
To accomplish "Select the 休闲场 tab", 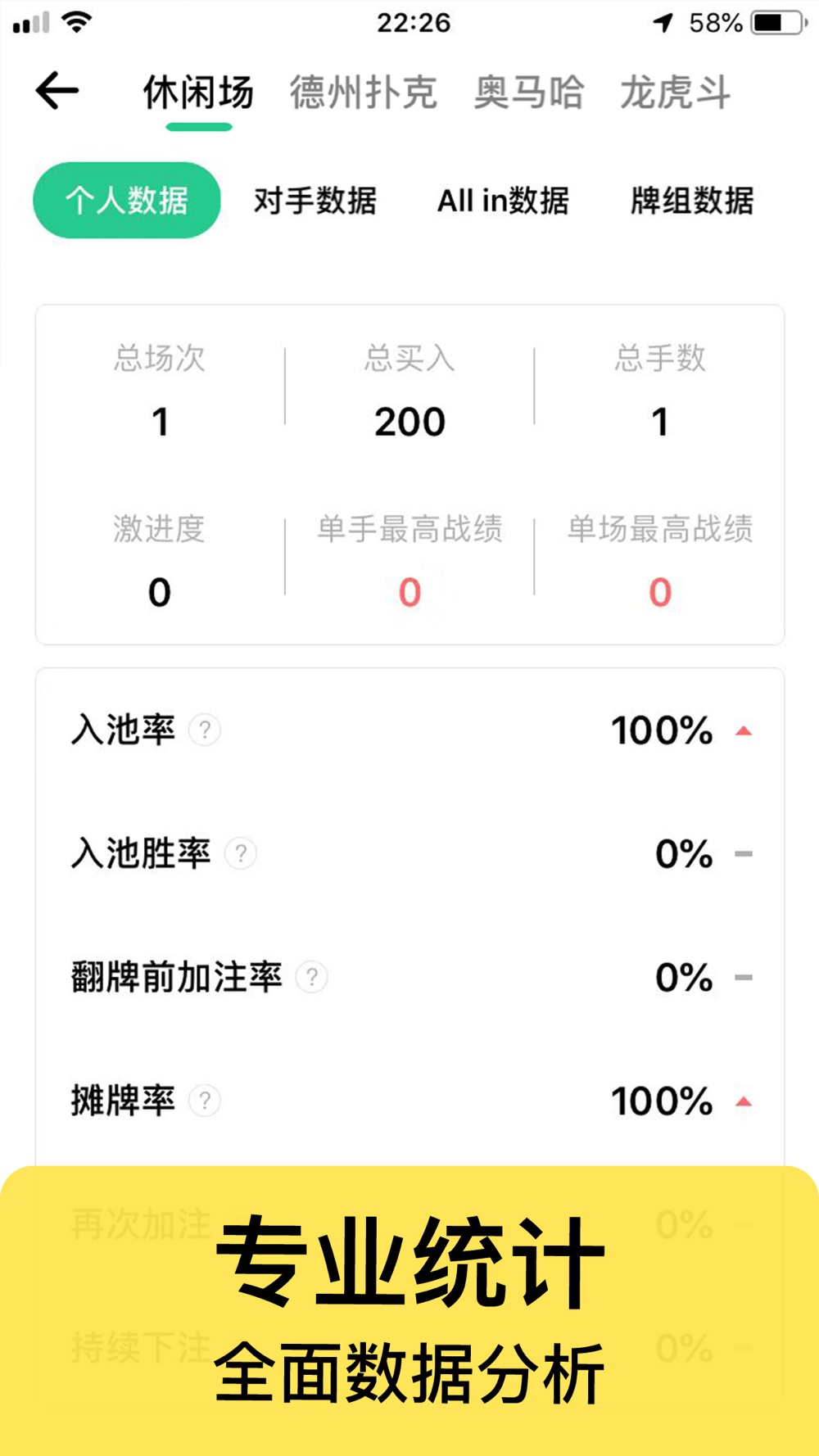I will tap(198, 92).
